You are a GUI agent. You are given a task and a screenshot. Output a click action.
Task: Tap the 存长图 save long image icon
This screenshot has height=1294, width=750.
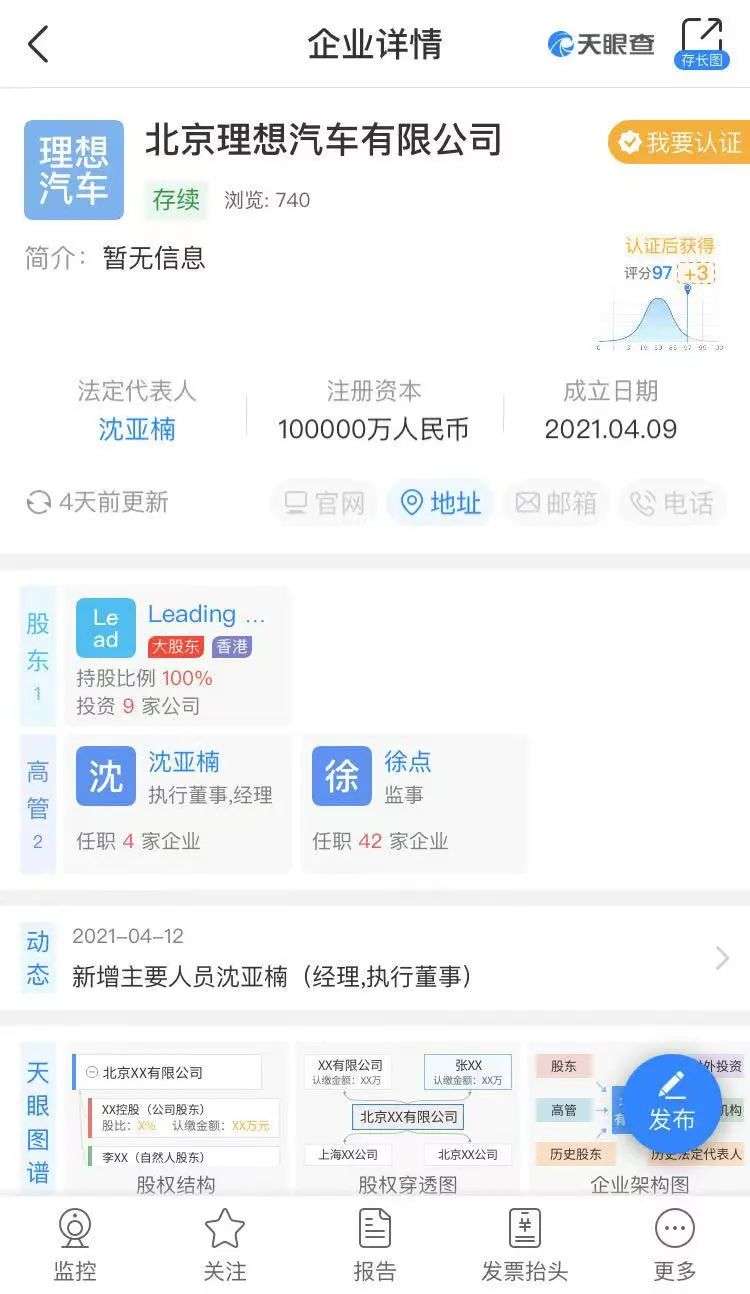click(x=702, y=44)
